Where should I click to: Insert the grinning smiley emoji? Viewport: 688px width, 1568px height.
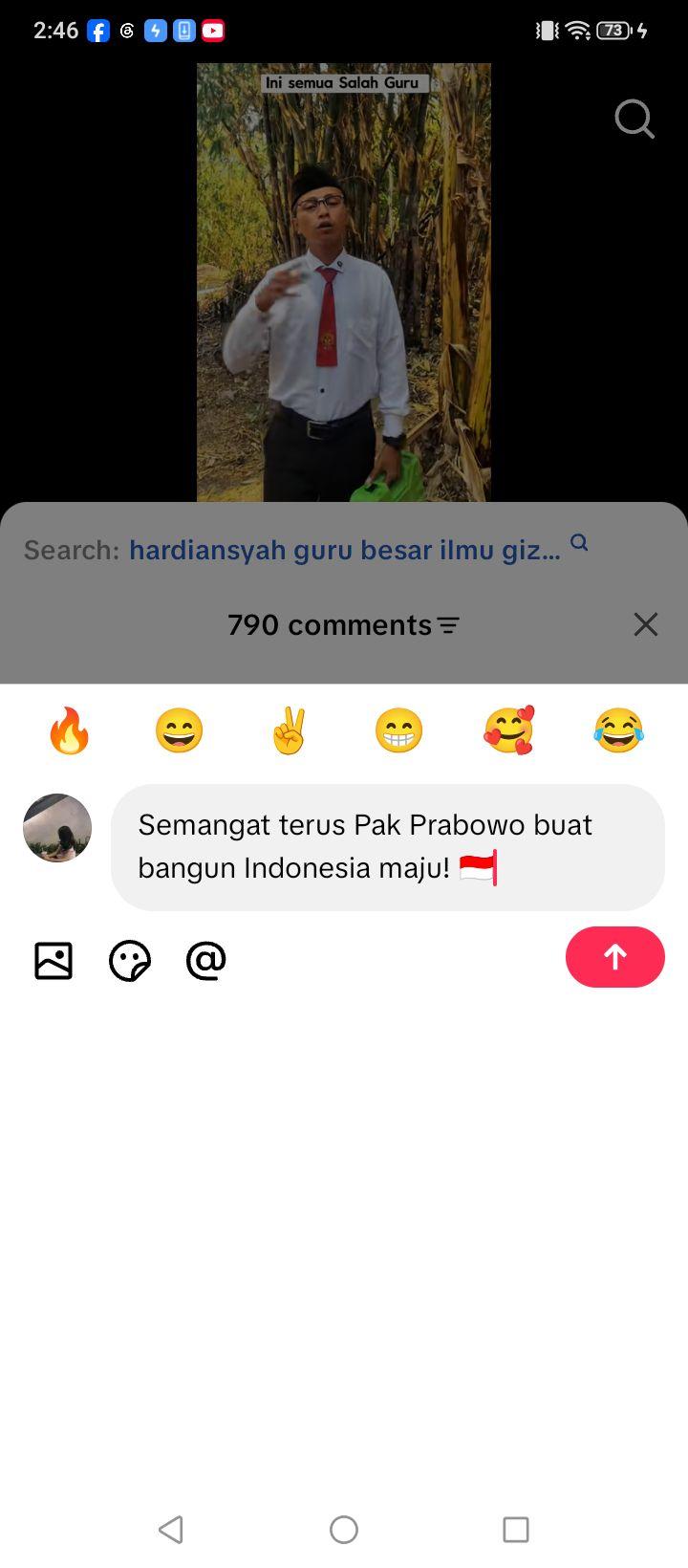(x=180, y=731)
